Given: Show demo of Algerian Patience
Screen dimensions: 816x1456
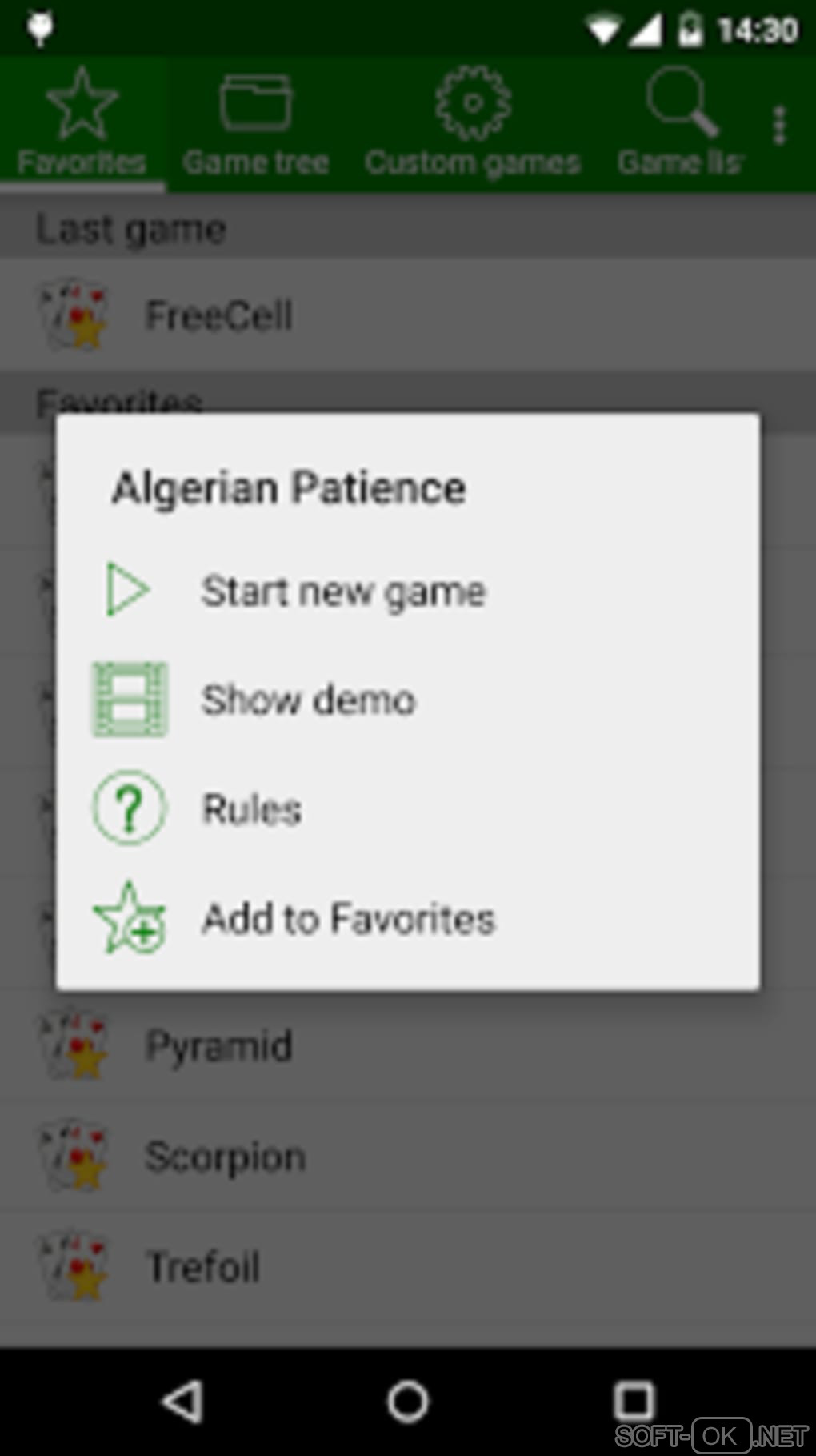Looking at the screenshot, I should click(x=308, y=700).
